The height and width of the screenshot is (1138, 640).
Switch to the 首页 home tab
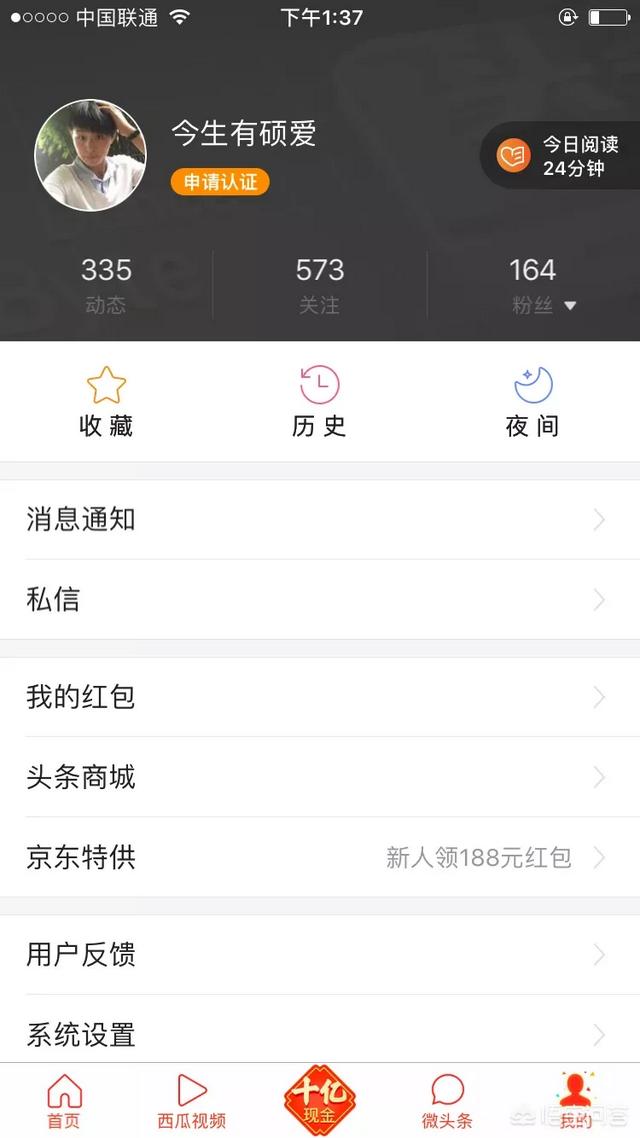(x=64, y=1101)
